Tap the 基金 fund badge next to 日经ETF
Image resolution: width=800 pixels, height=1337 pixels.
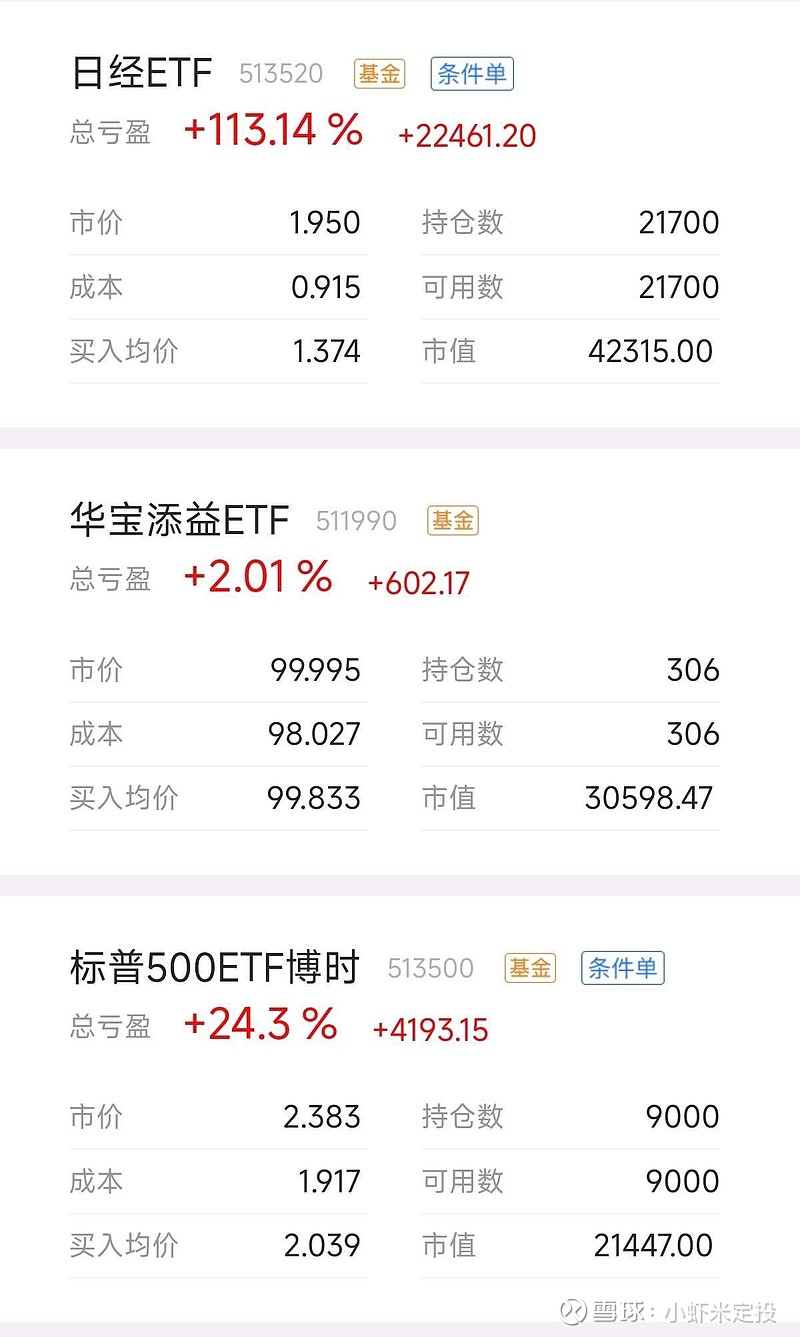pos(378,73)
